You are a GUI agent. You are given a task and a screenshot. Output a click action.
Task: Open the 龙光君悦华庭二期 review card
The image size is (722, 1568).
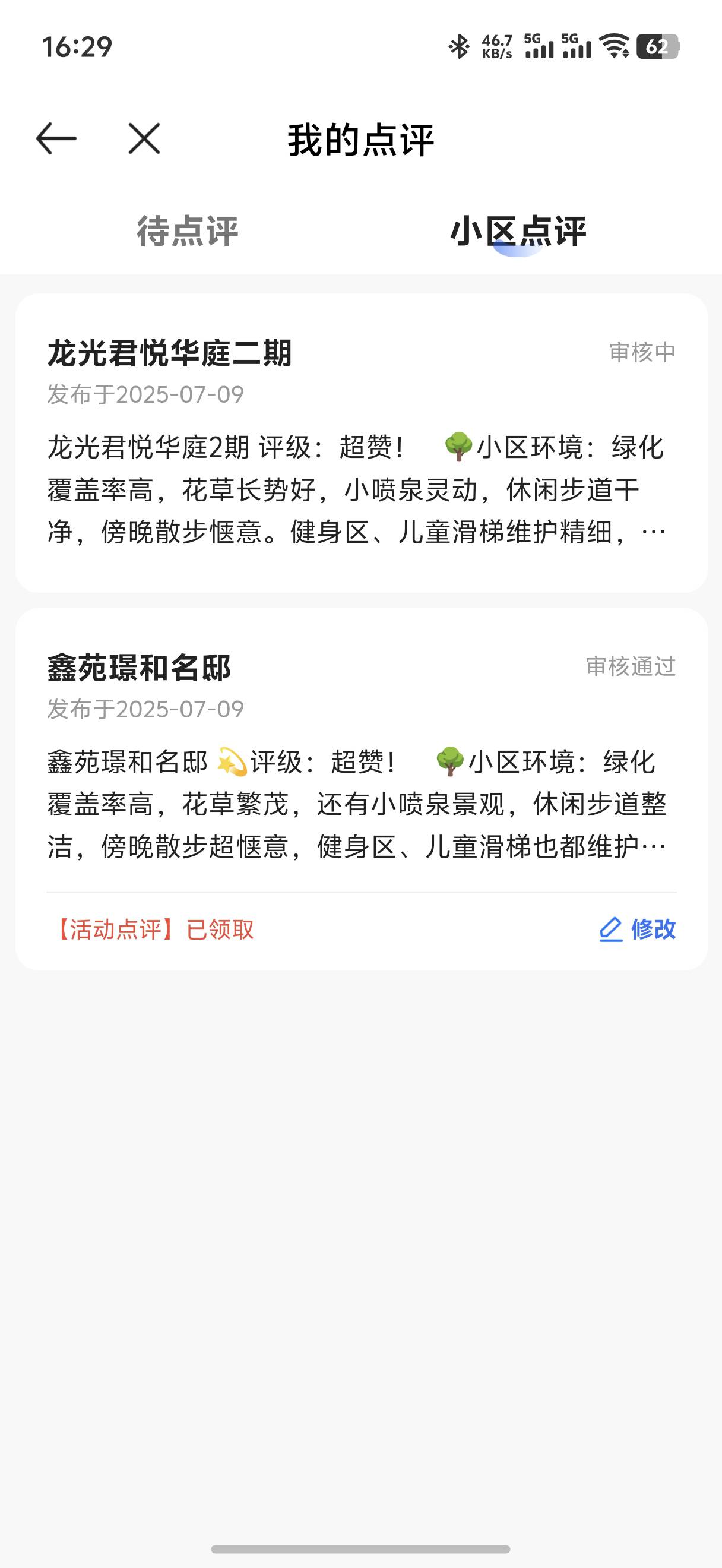(362, 443)
